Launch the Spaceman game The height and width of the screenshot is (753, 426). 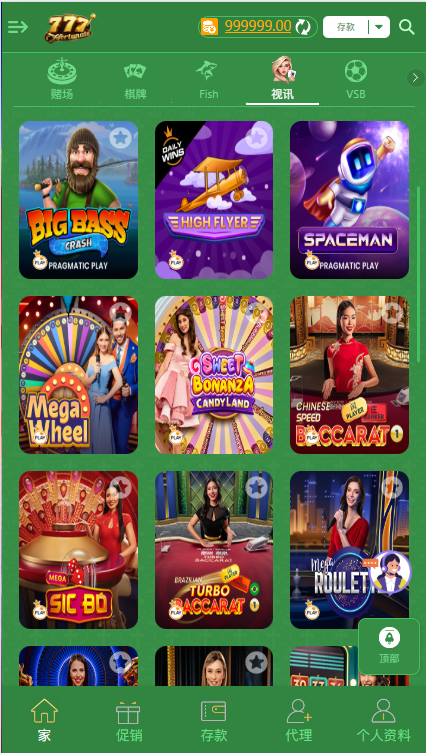[x=349, y=200]
